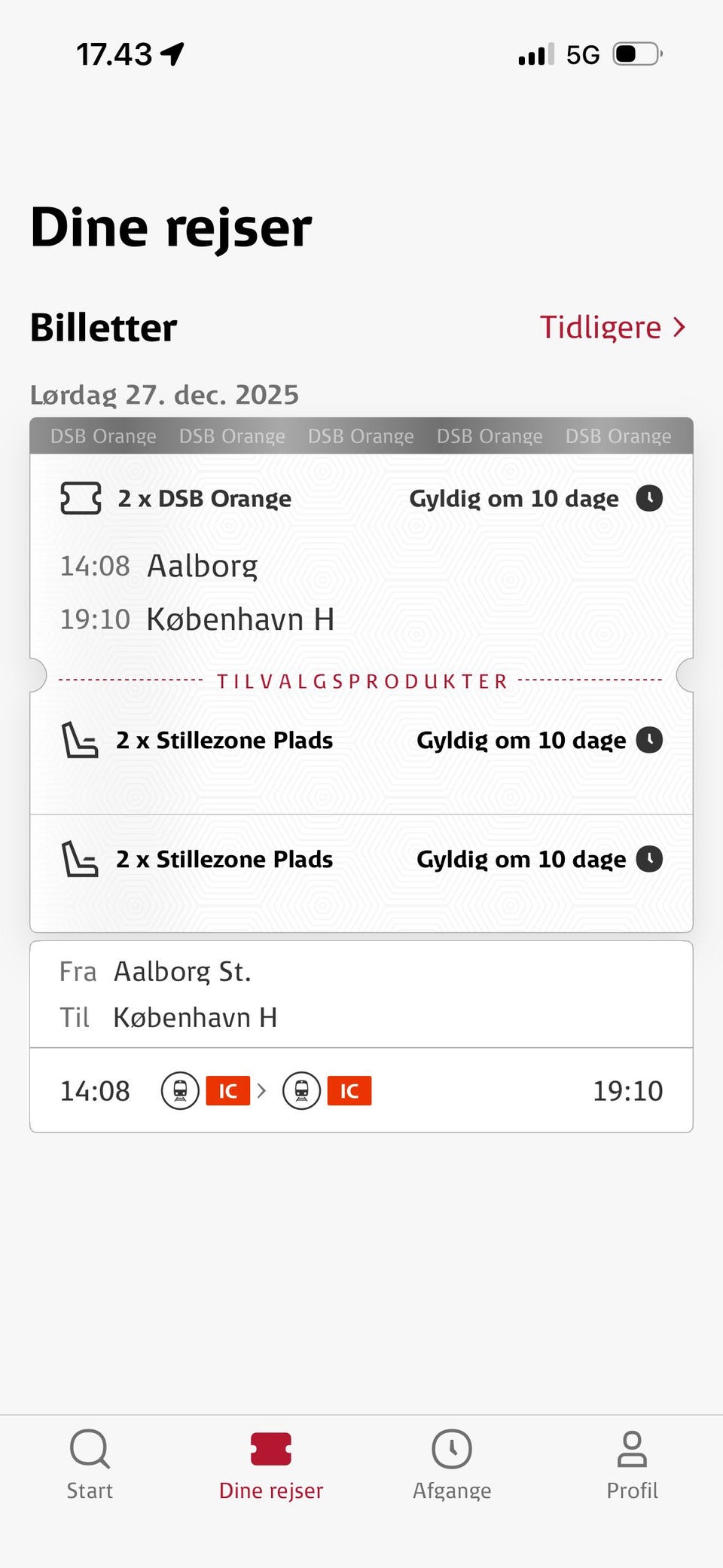Open the 2 x DSB Orange ticket card

coord(361,558)
